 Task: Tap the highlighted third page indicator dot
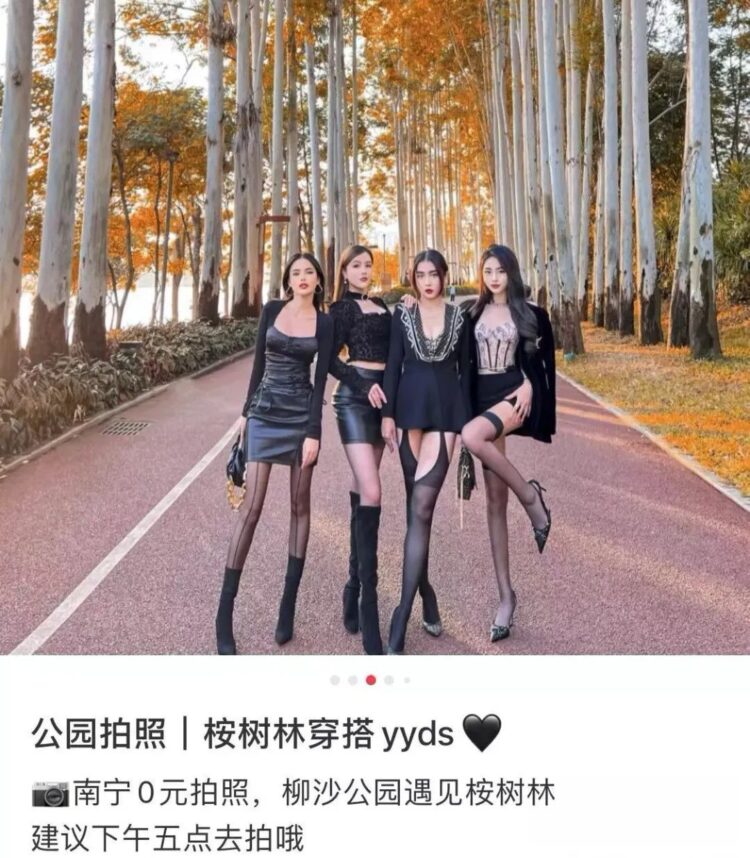coord(371,680)
